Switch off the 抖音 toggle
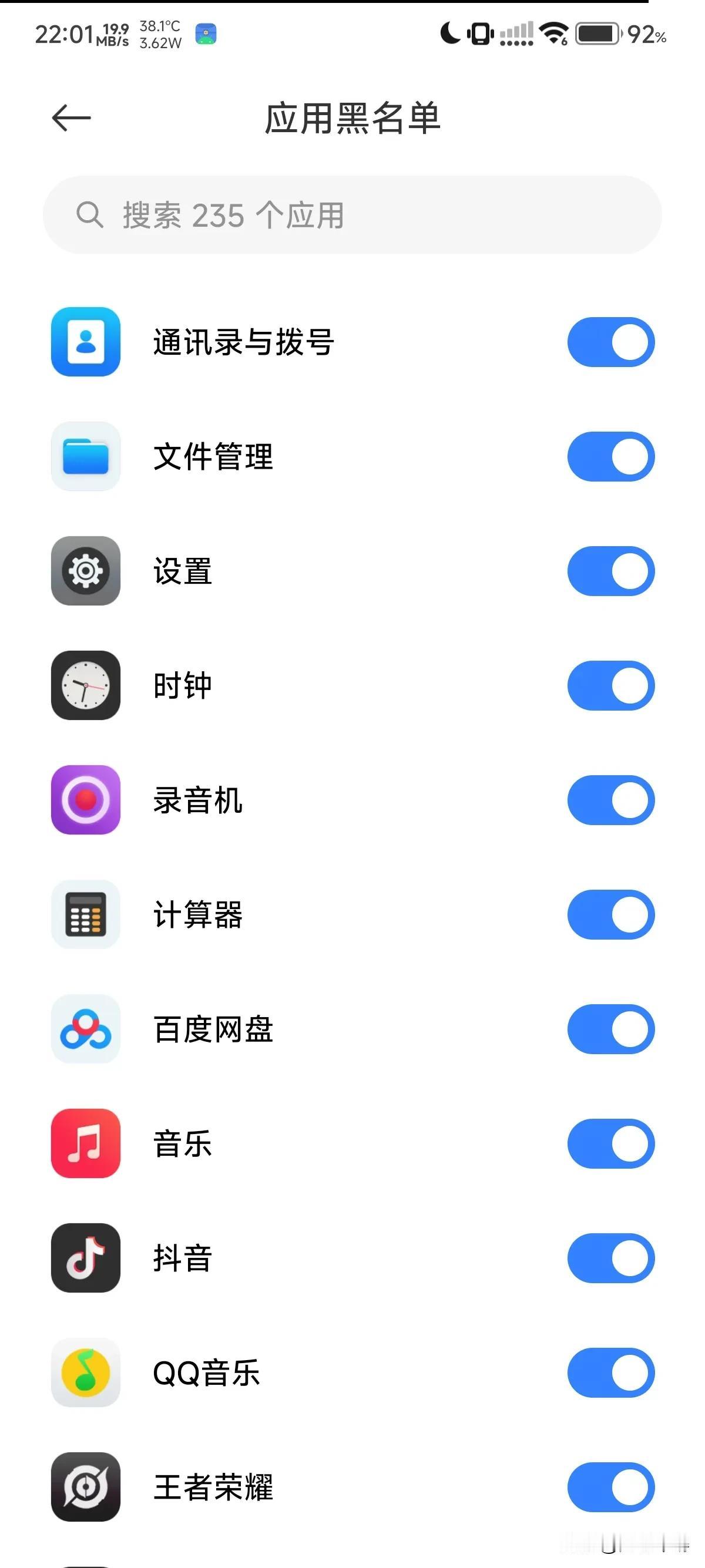 (x=610, y=1258)
